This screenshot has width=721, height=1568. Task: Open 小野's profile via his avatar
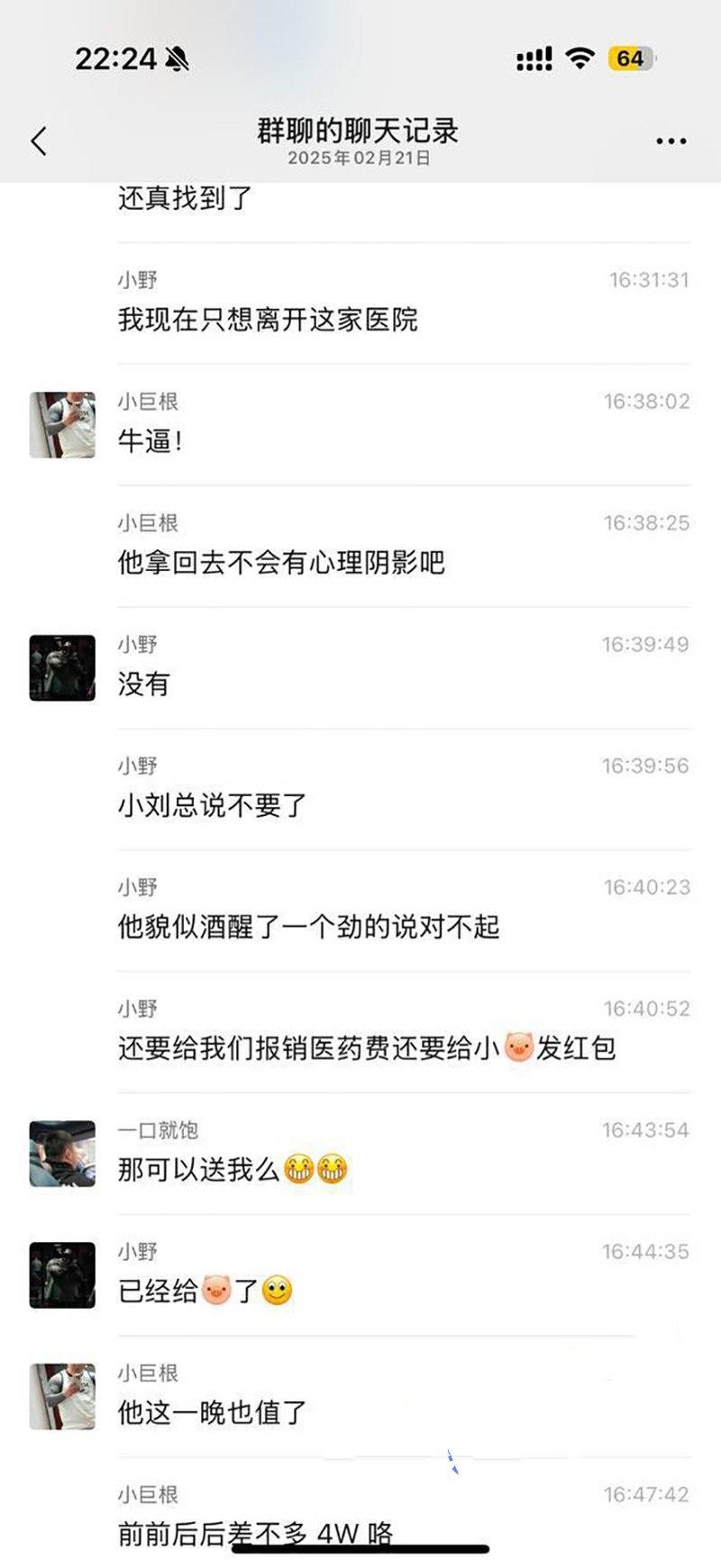click(x=61, y=668)
